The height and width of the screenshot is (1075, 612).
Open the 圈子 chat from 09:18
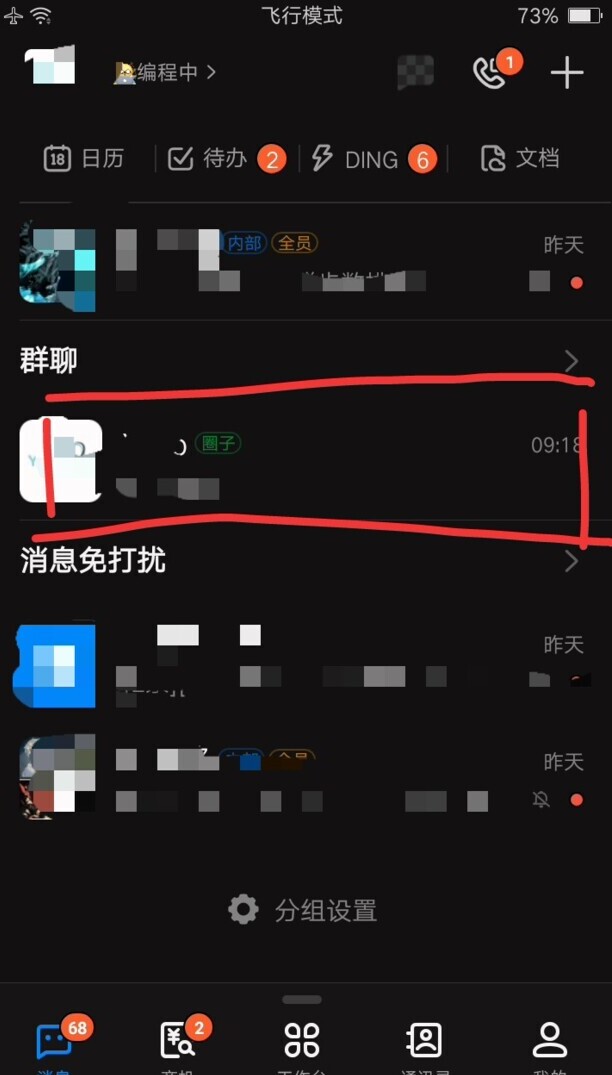coord(300,460)
